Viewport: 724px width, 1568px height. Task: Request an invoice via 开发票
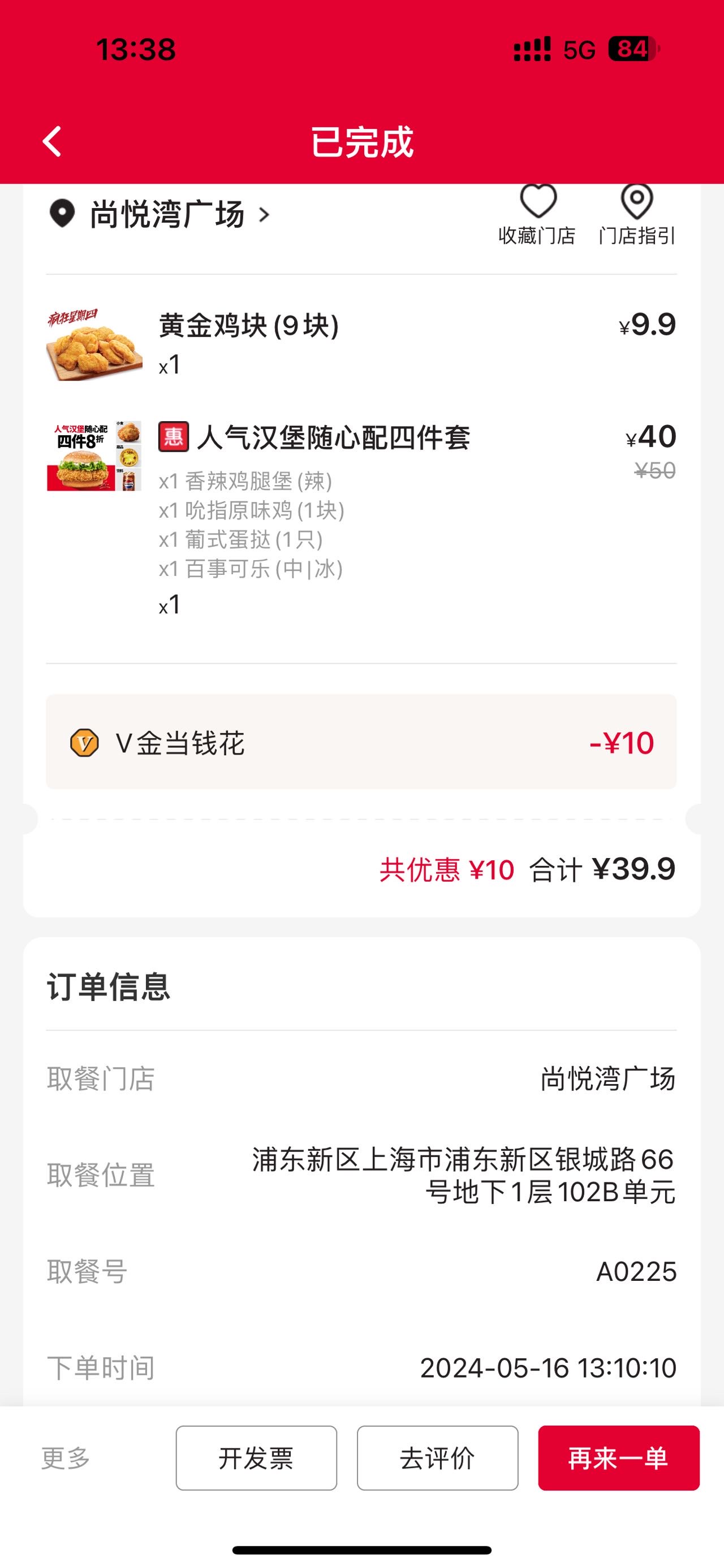click(256, 1458)
